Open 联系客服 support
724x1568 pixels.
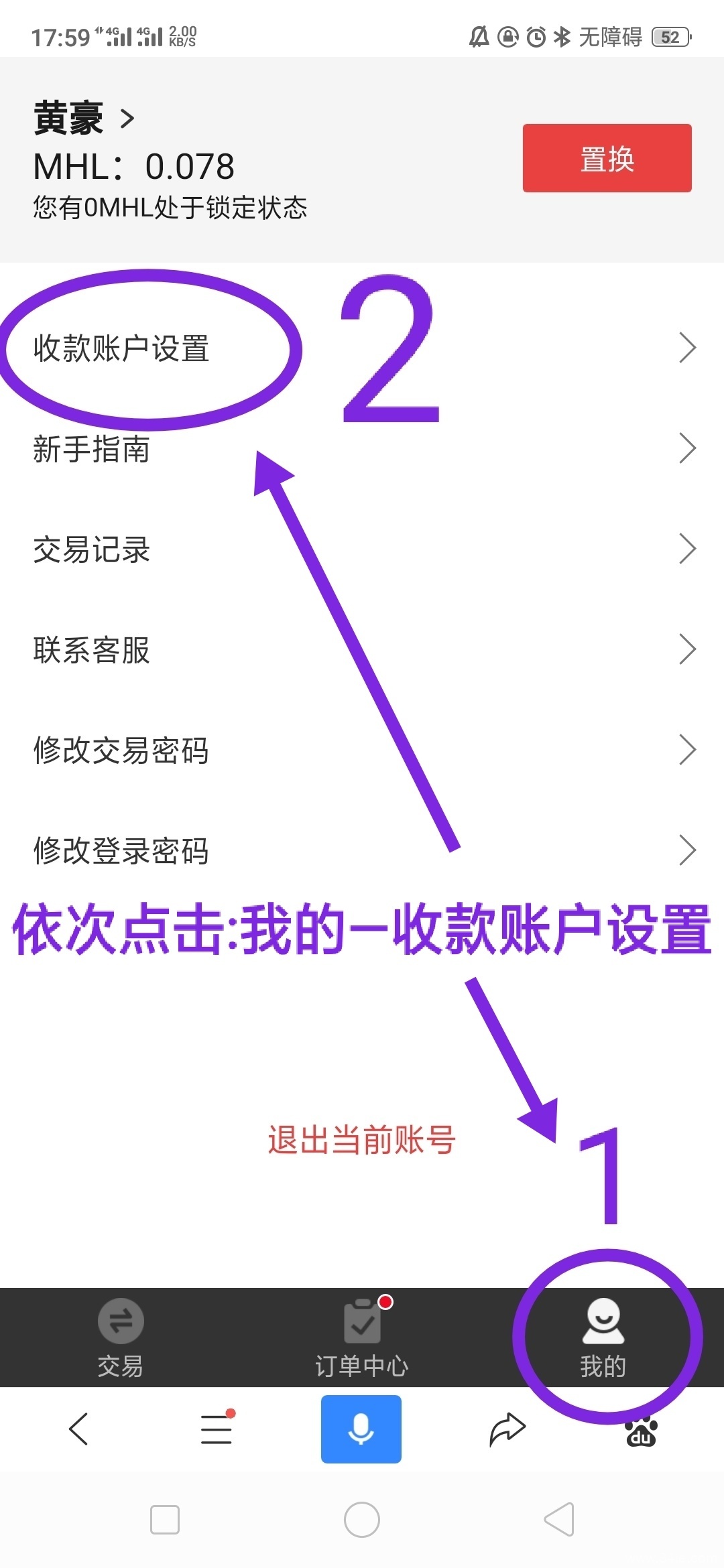(362, 650)
